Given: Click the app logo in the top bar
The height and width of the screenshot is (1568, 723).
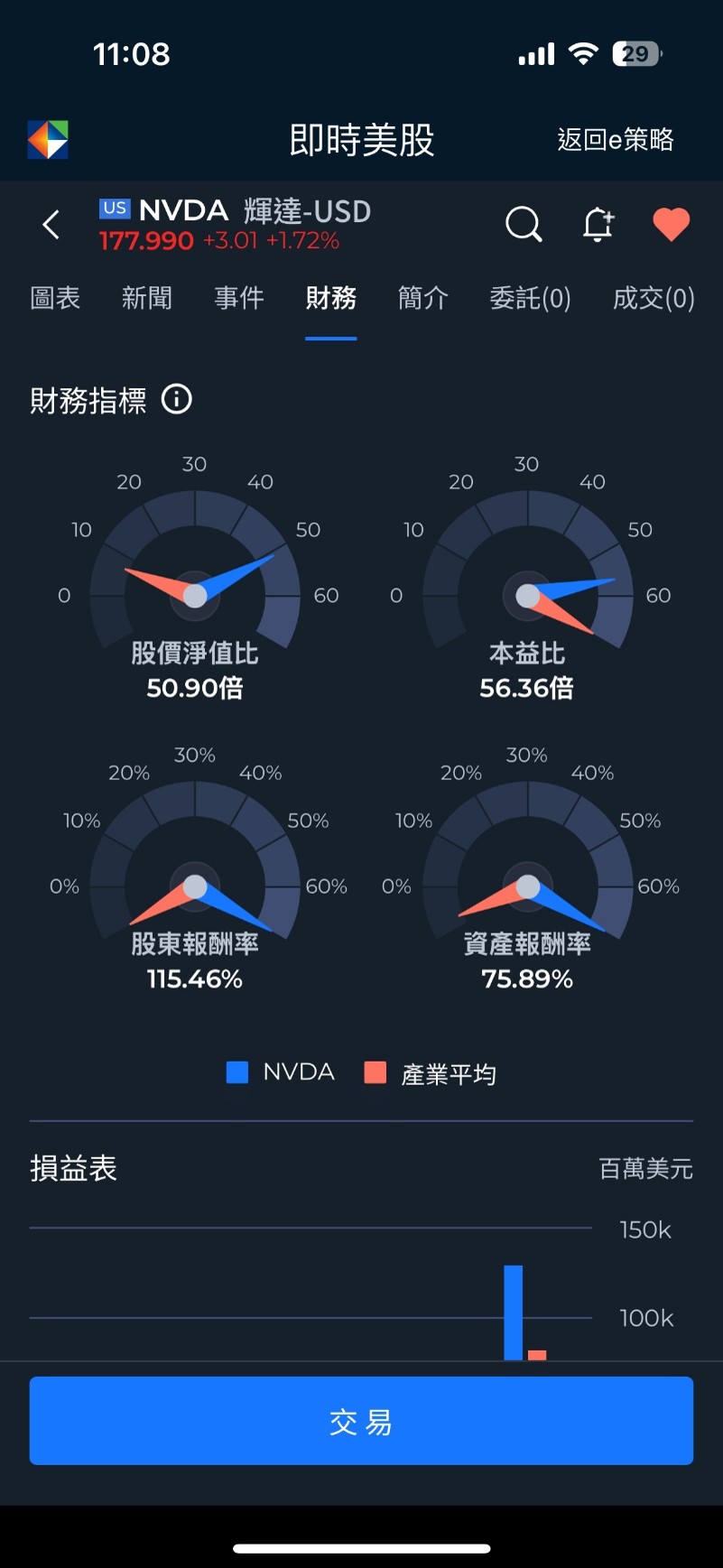Looking at the screenshot, I should pos(50,138).
